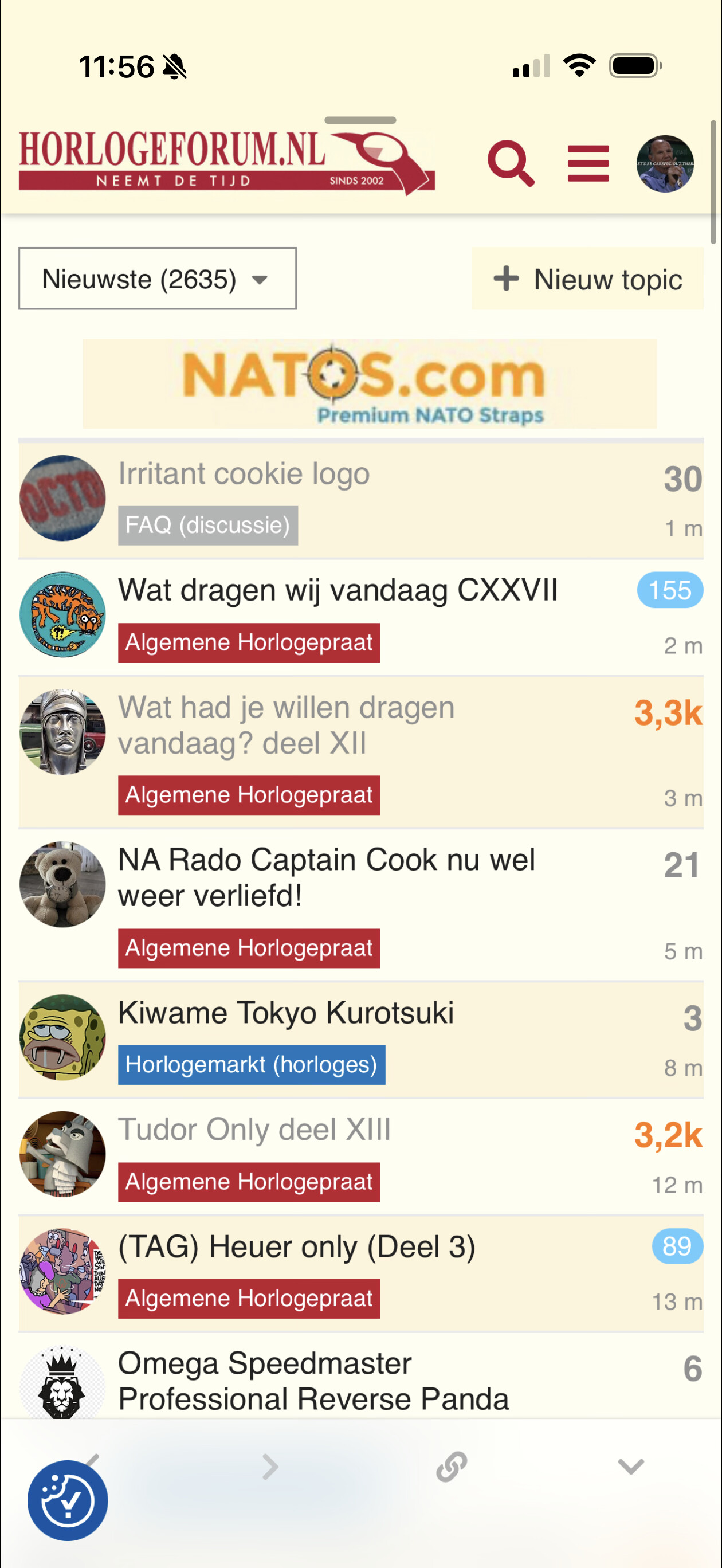Open Wat dragen wij vandaag CXXVII
This screenshot has width=722, height=1568.
point(338,590)
